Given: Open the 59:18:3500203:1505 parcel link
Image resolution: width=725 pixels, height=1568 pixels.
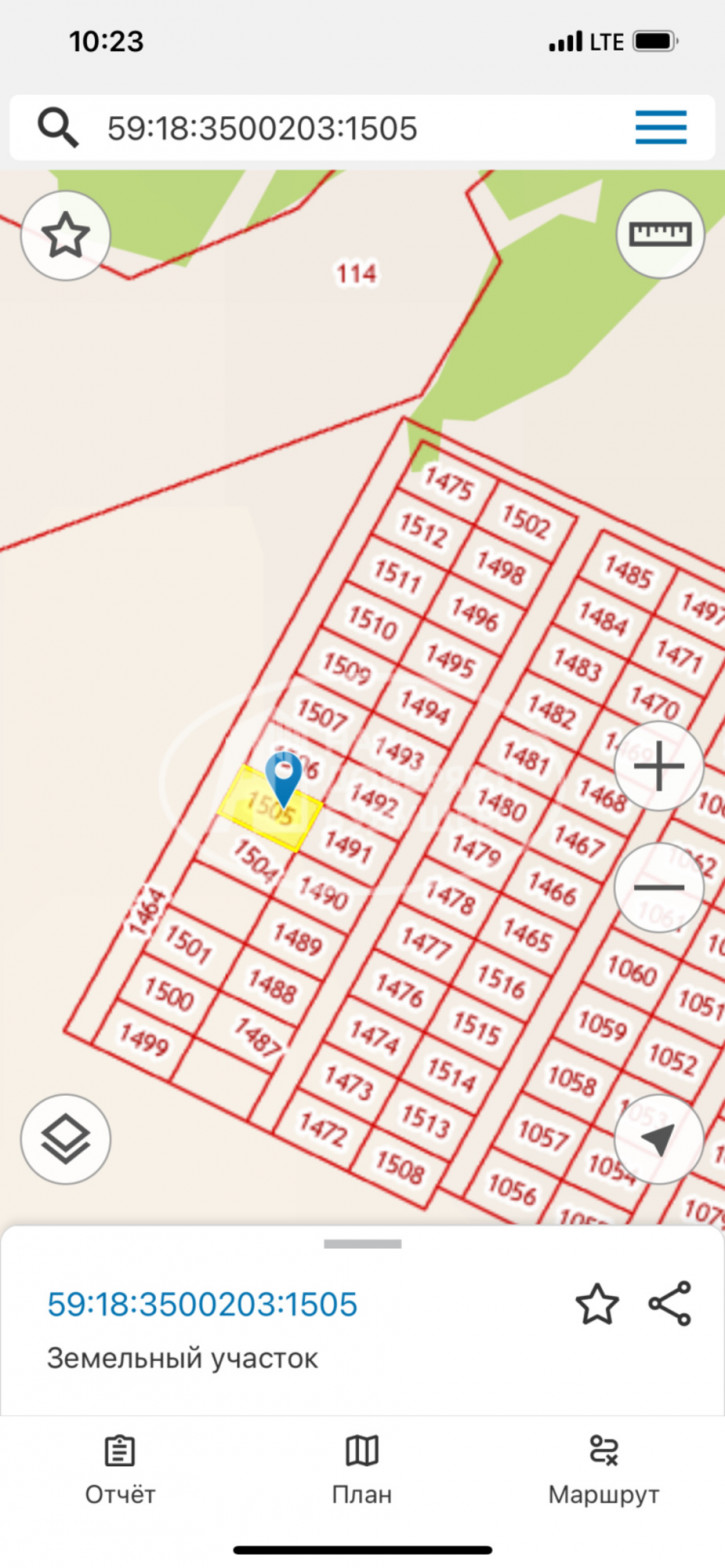Looking at the screenshot, I should [202, 1304].
